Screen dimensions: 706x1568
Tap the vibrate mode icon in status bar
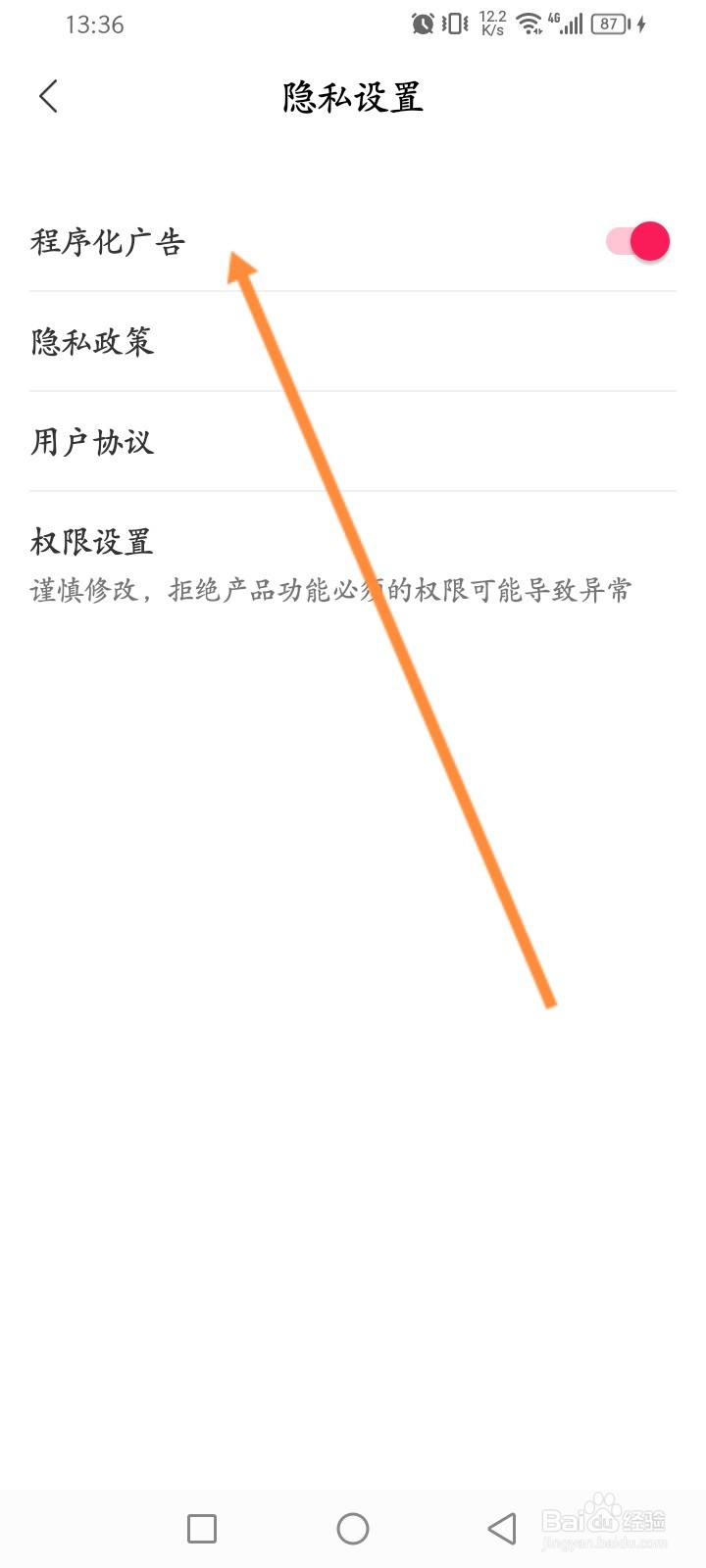pos(454,23)
